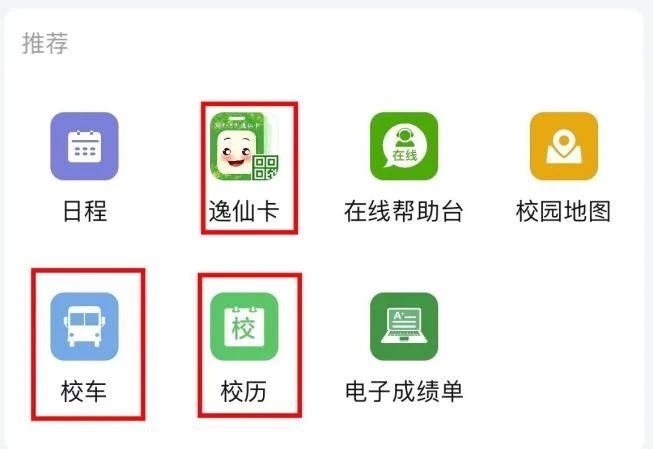View the 校历 school calendar

click(245, 326)
